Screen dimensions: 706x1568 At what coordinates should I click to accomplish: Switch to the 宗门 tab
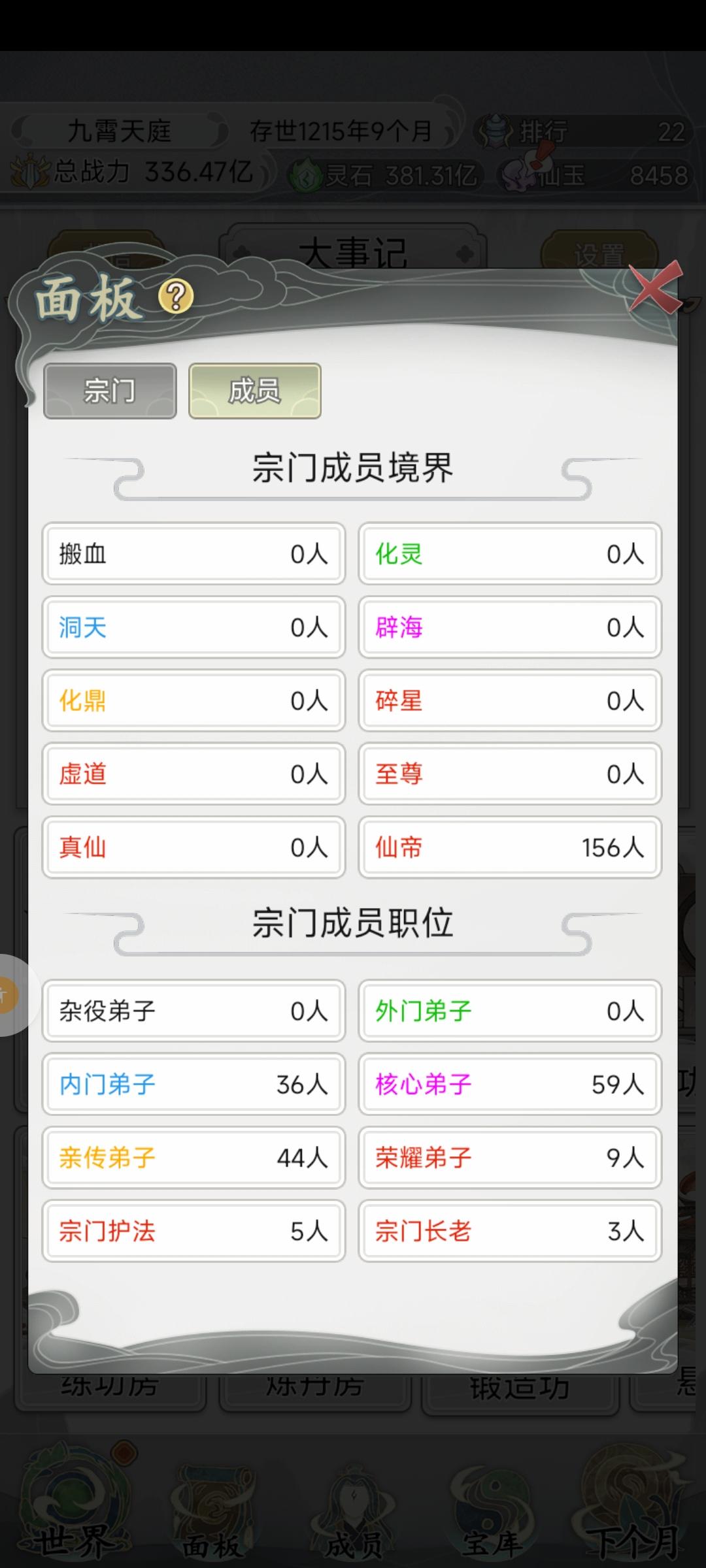click(109, 390)
